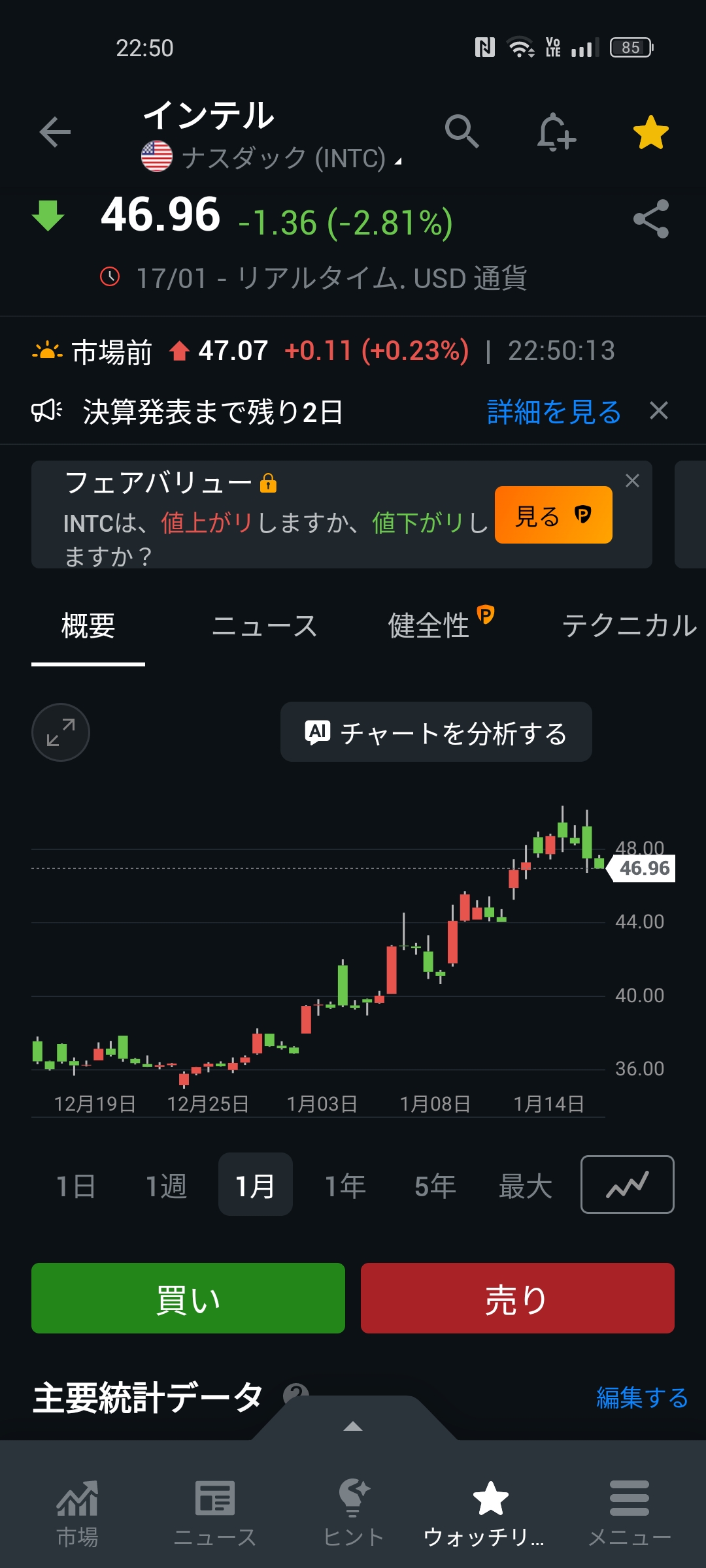Open the 詳細を見る earnings link
The image size is (706, 1568).
click(x=554, y=412)
